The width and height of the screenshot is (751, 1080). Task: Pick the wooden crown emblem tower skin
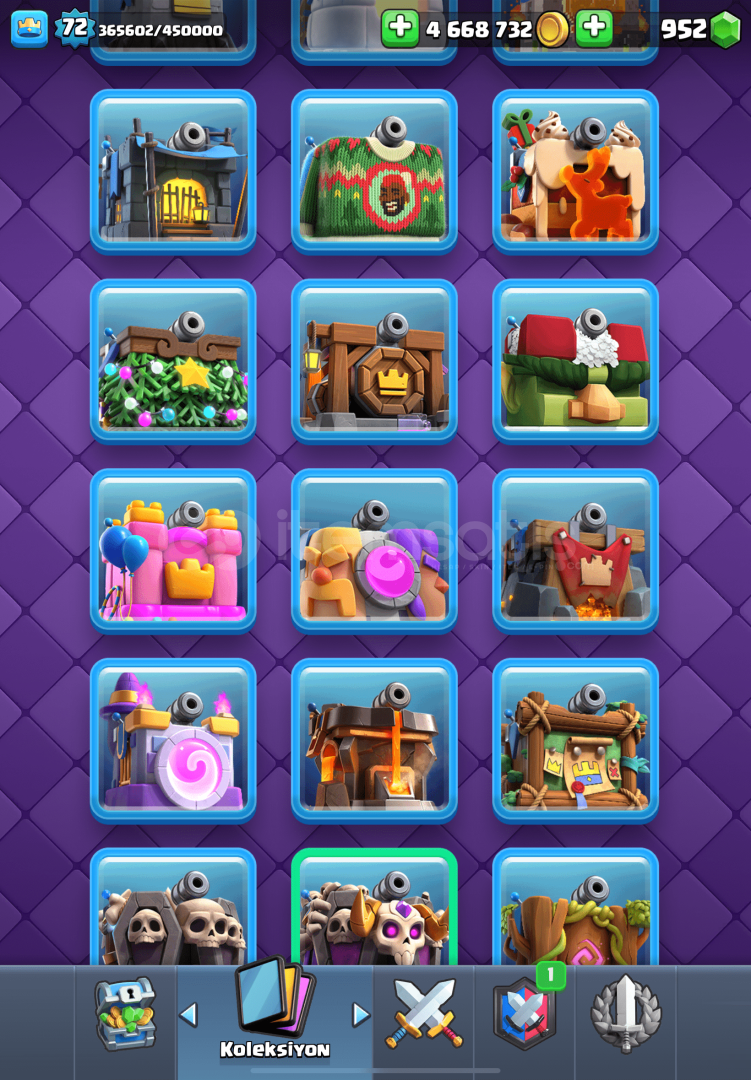(x=374, y=361)
